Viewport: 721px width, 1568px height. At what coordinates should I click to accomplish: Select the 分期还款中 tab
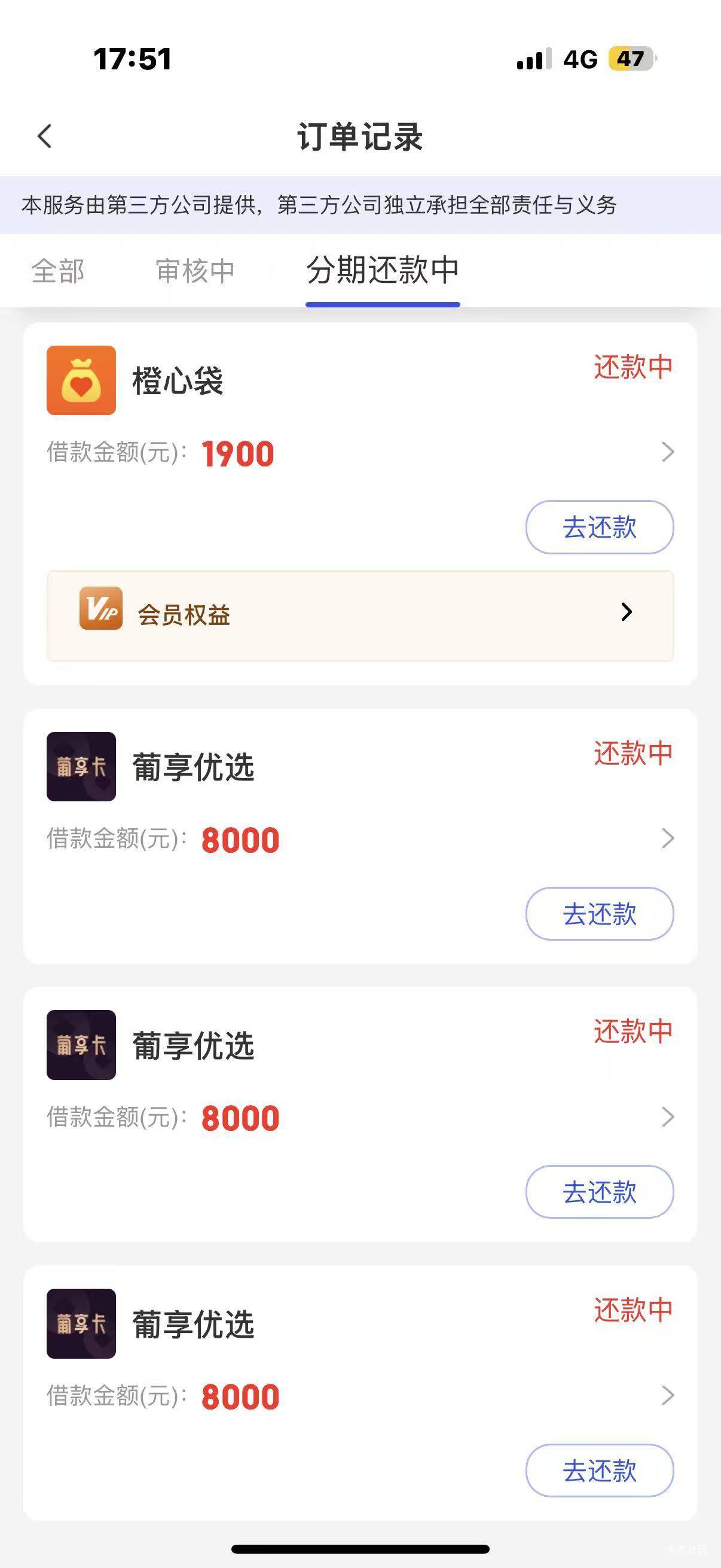pos(382,271)
